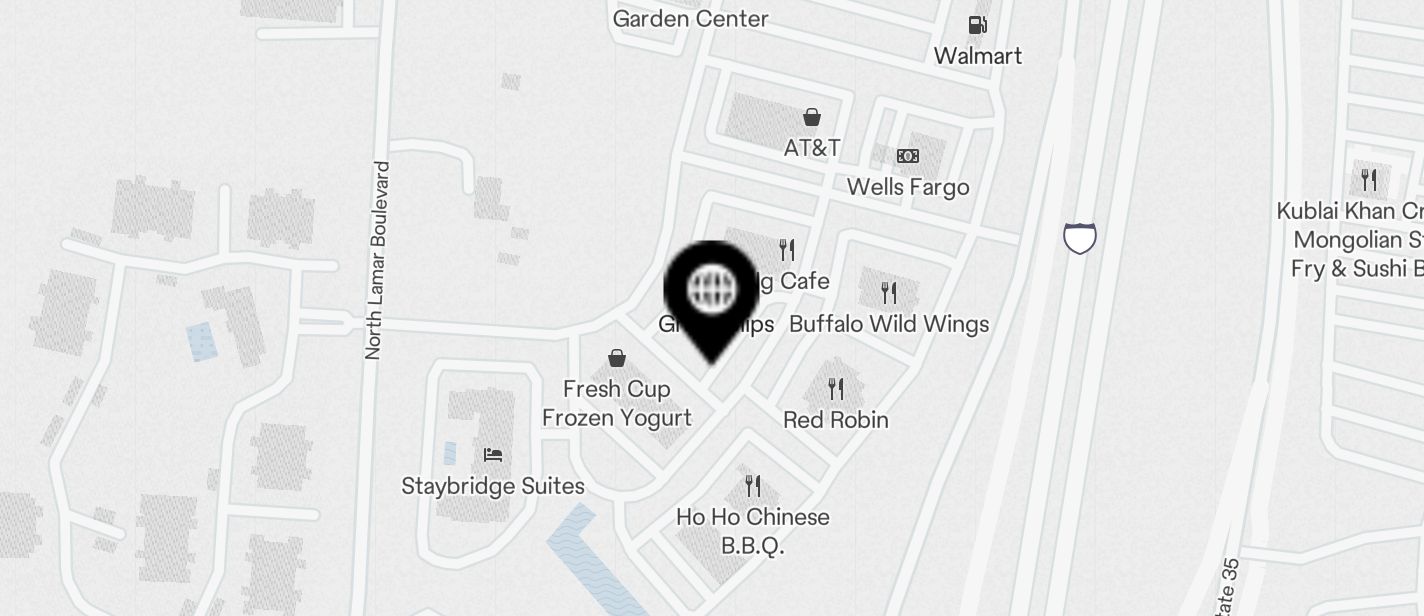Open the Staybridge Suites hotel marker

(492, 456)
